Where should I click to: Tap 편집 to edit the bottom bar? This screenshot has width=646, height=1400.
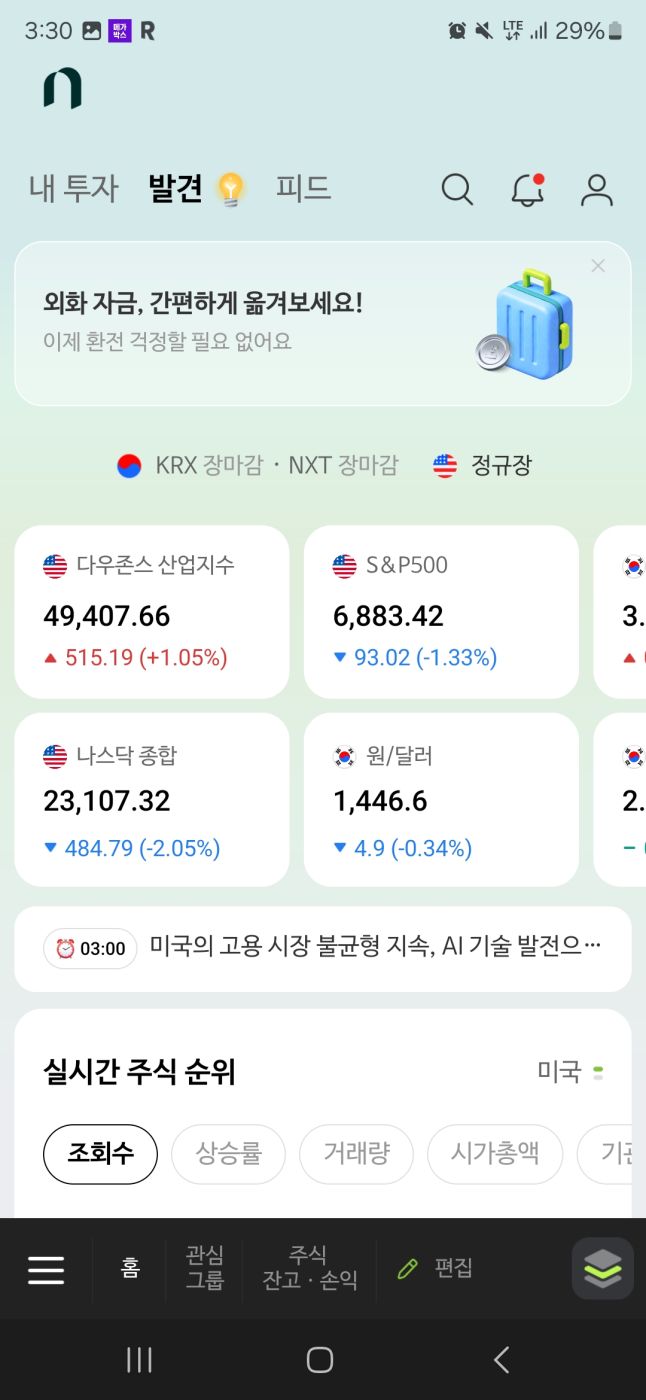tap(436, 1268)
